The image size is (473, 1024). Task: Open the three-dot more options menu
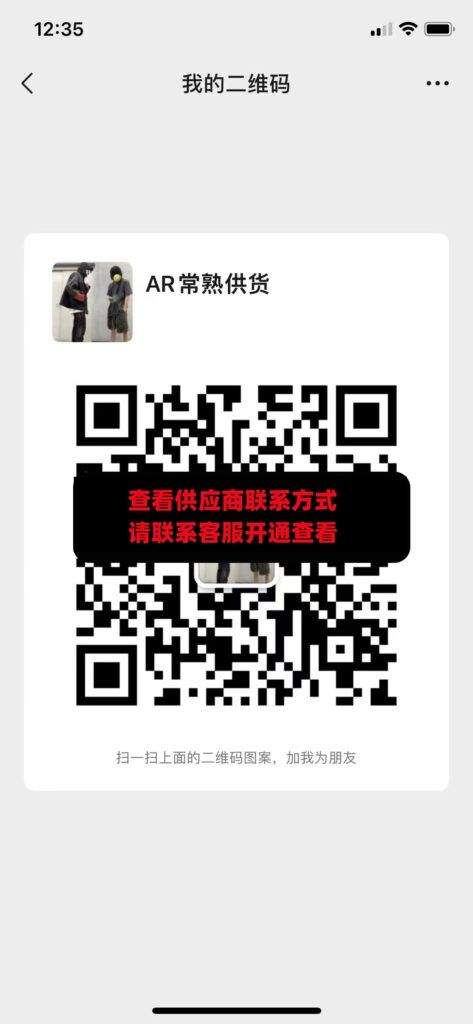[437, 84]
